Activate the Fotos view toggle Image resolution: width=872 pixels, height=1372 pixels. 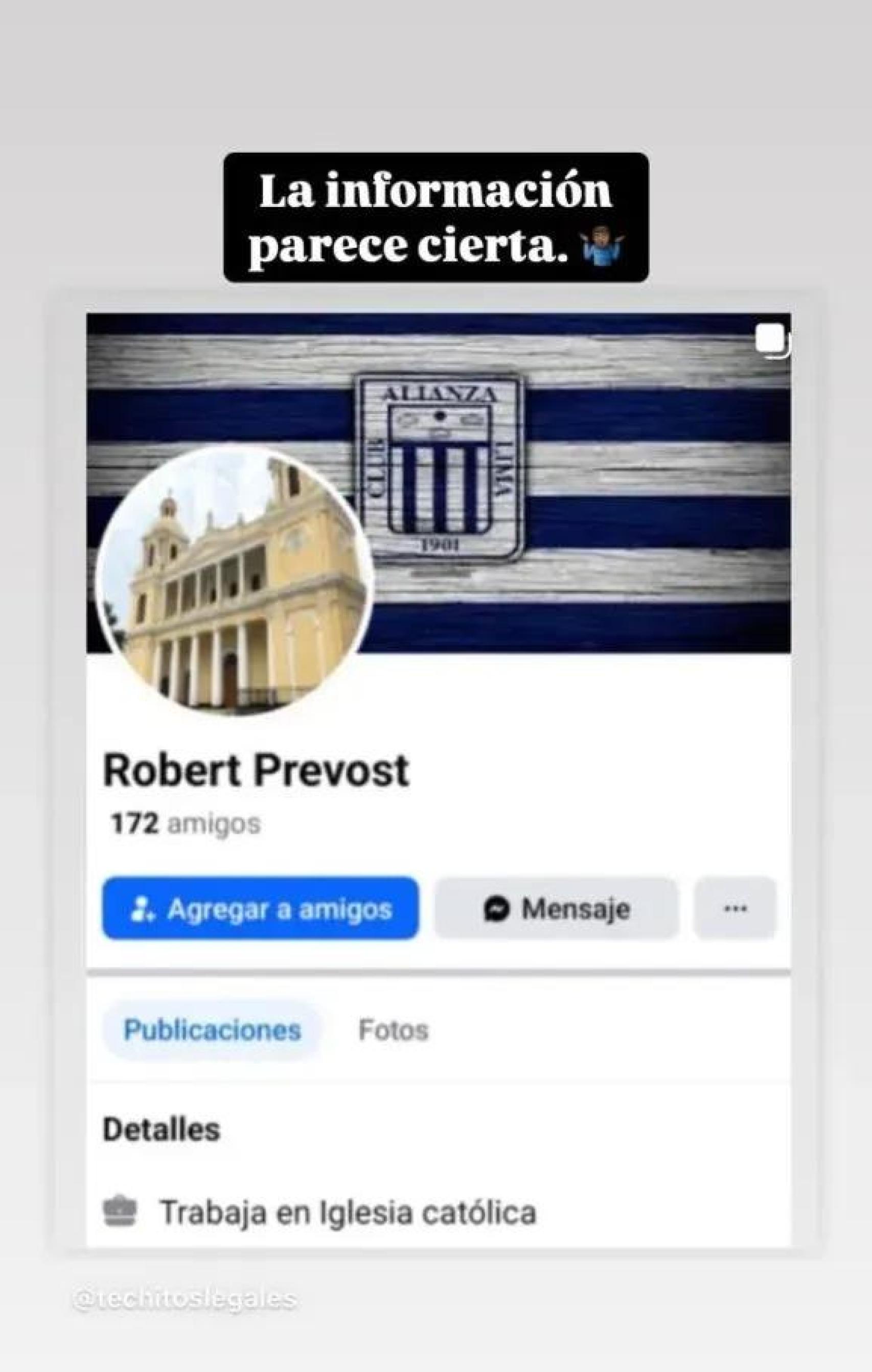(x=394, y=1028)
